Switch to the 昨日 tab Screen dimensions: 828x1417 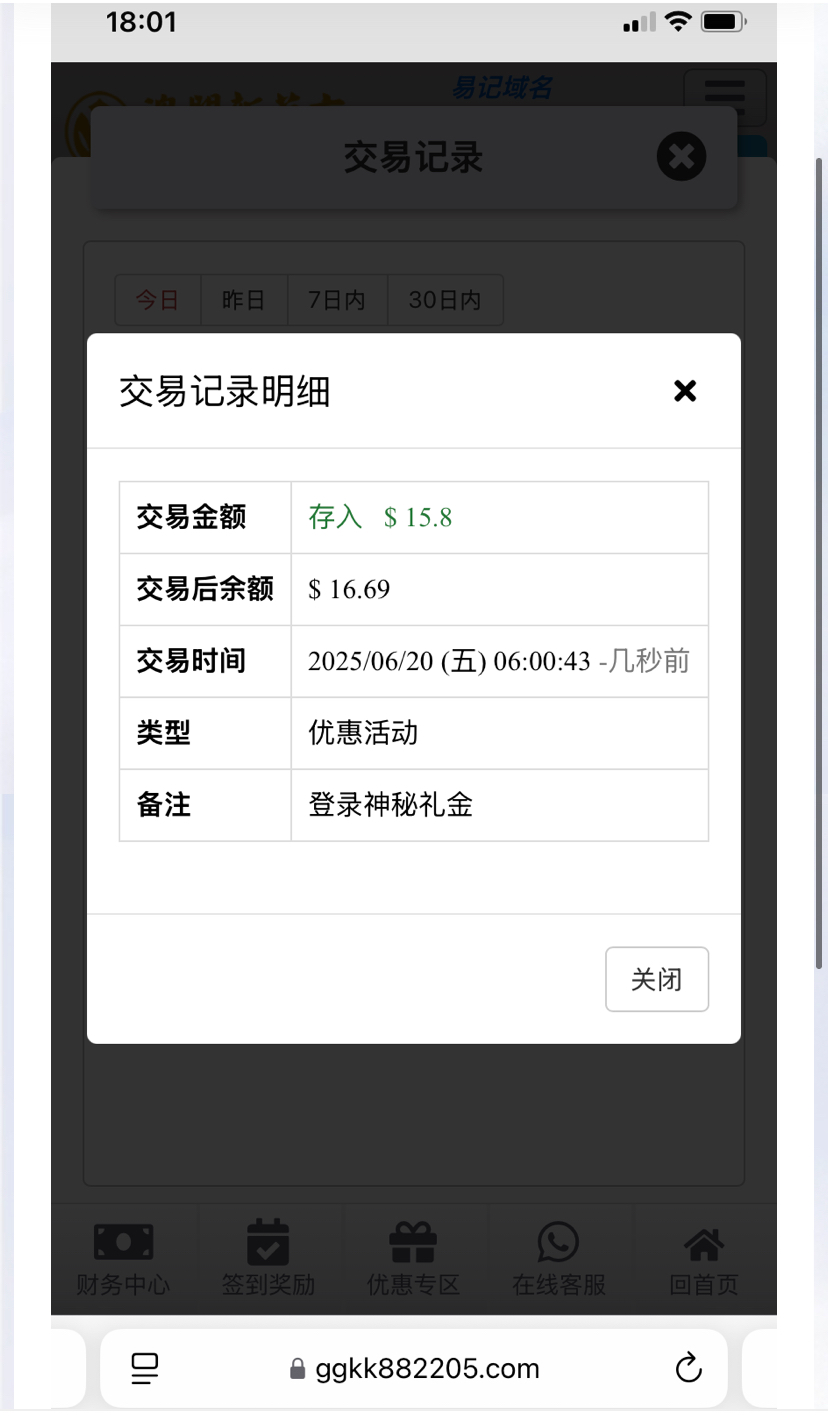(244, 300)
